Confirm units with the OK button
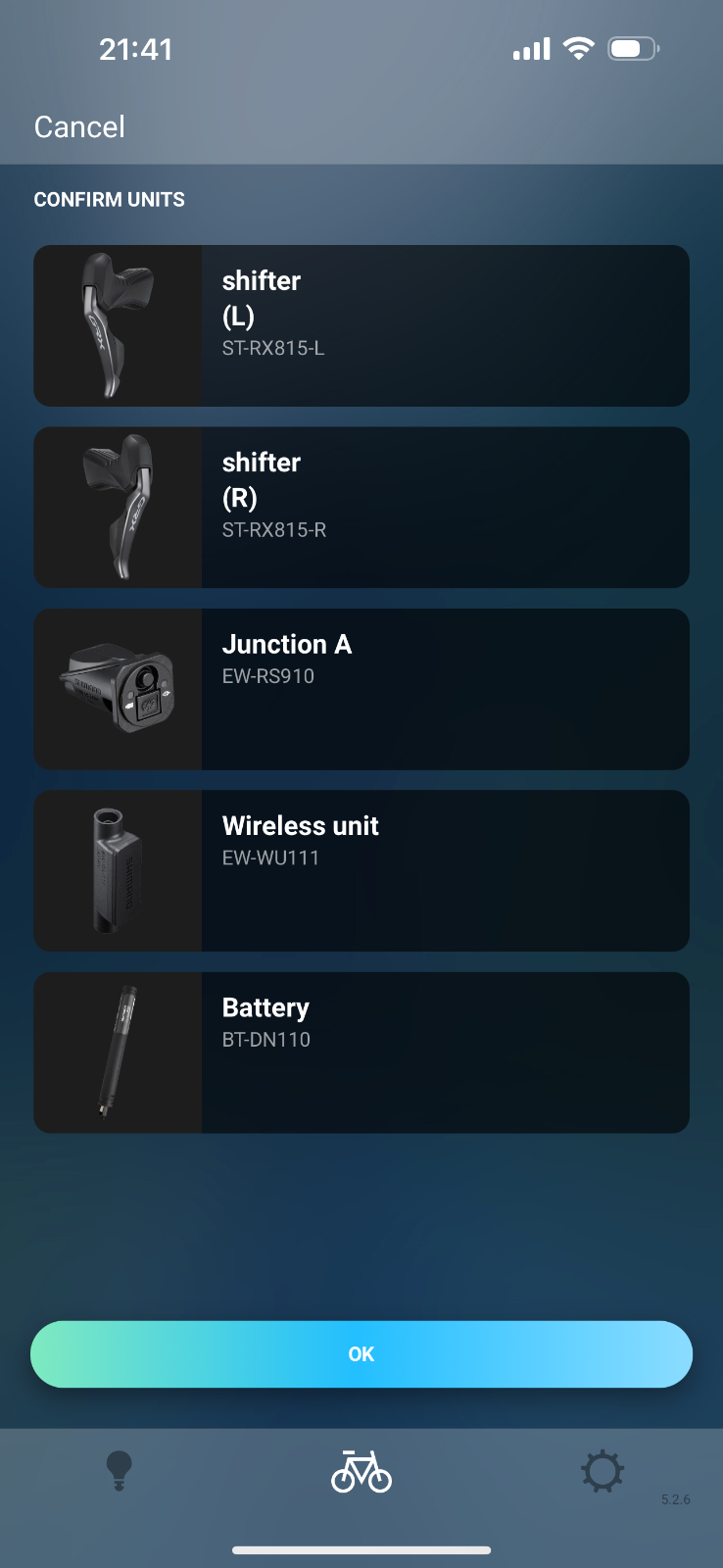723x1568 pixels. (361, 1353)
